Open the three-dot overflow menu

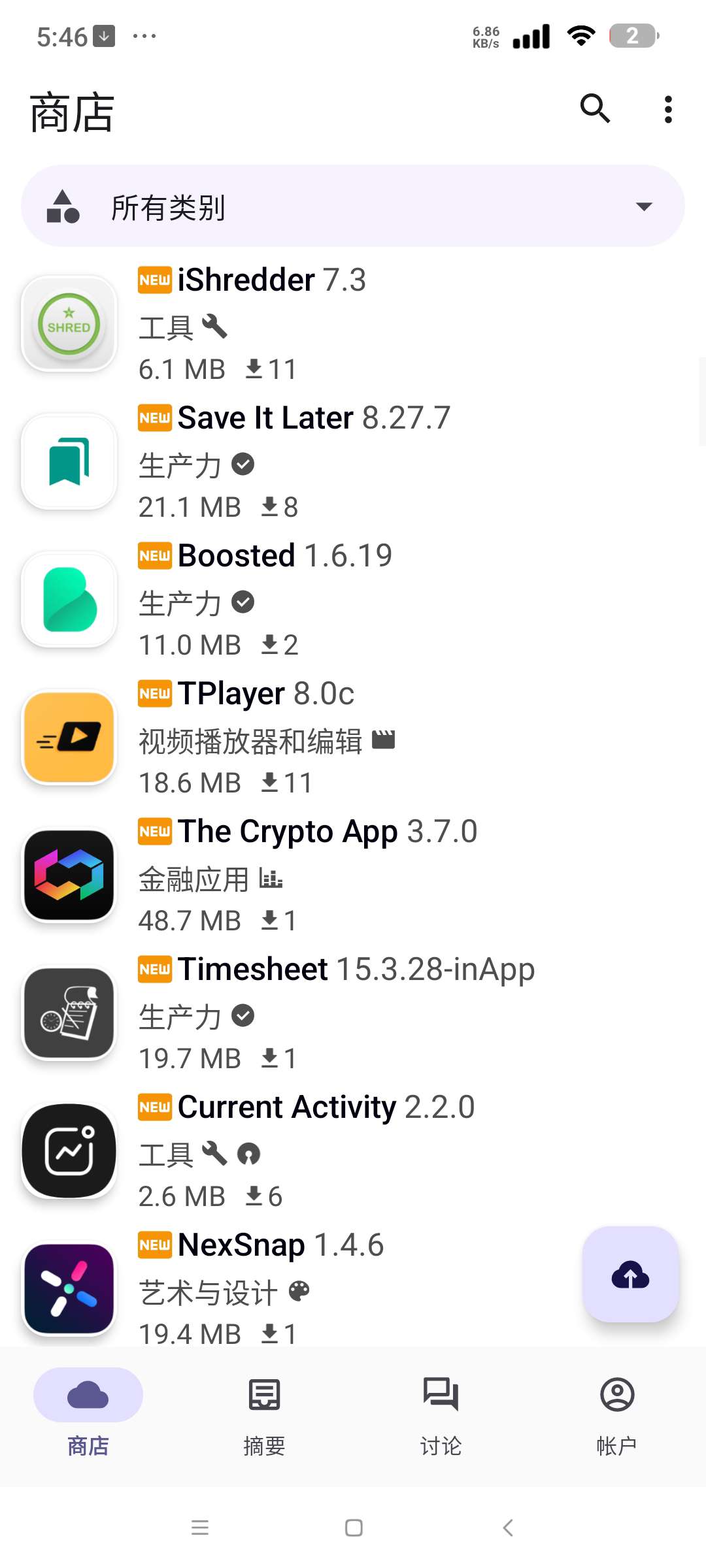[667, 110]
